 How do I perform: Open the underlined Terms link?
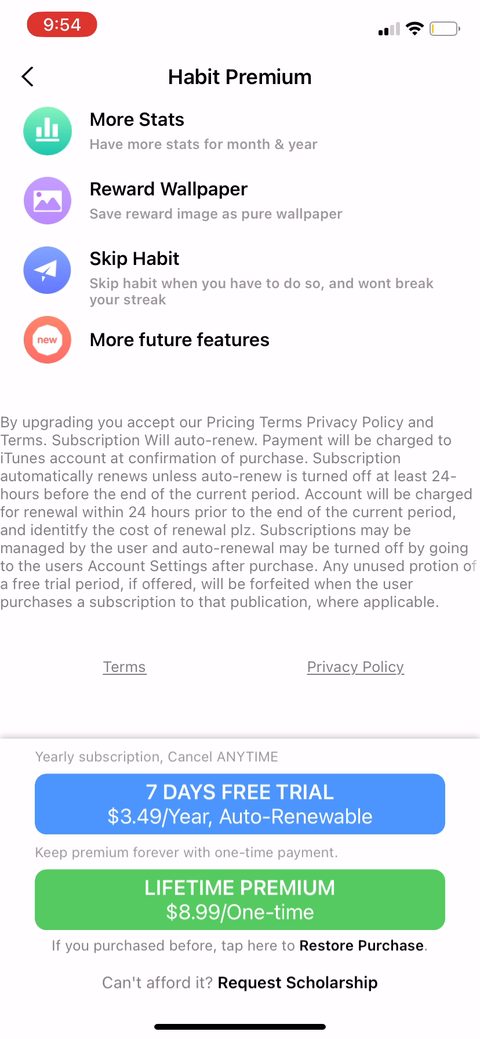(x=124, y=667)
